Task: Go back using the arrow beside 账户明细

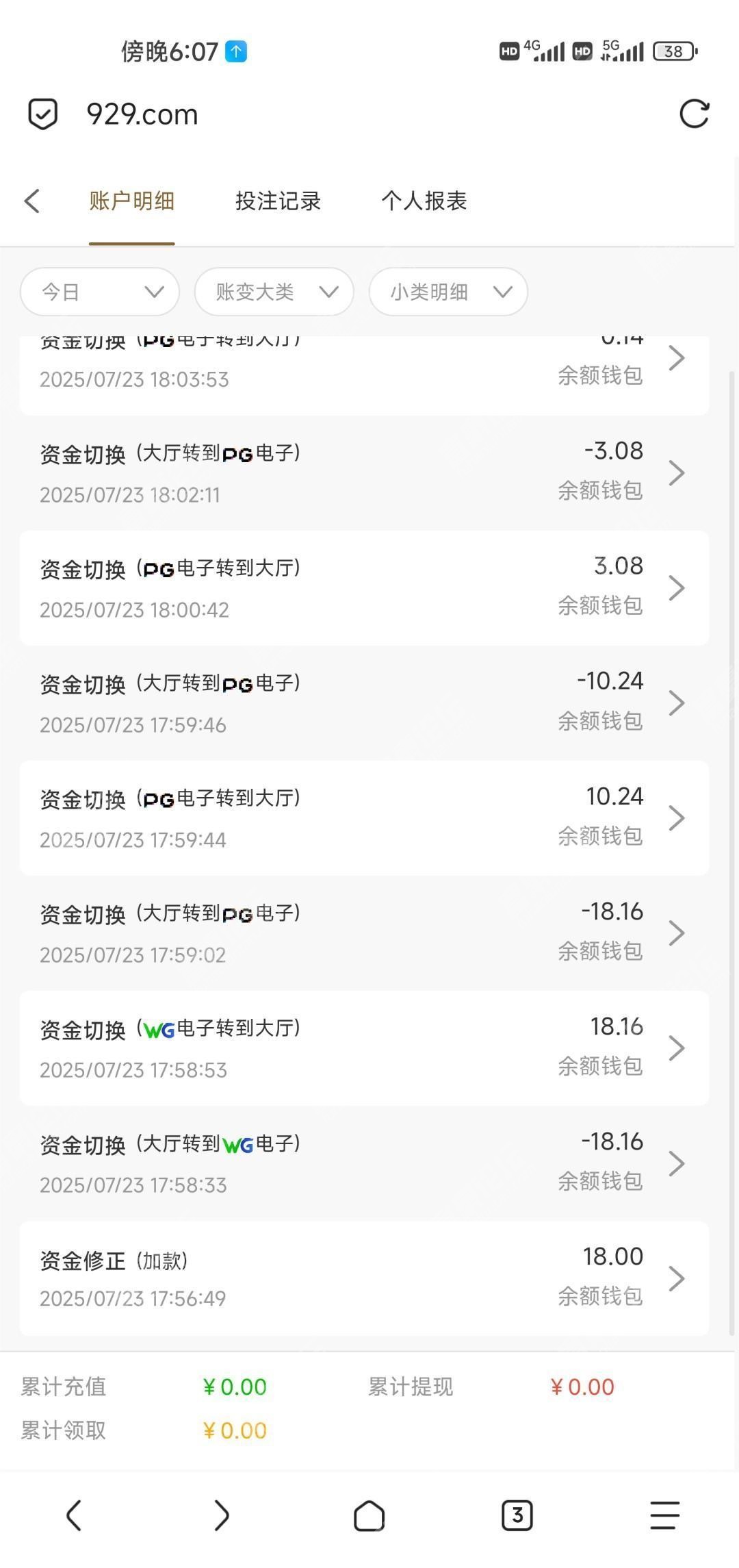Action: tap(31, 201)
